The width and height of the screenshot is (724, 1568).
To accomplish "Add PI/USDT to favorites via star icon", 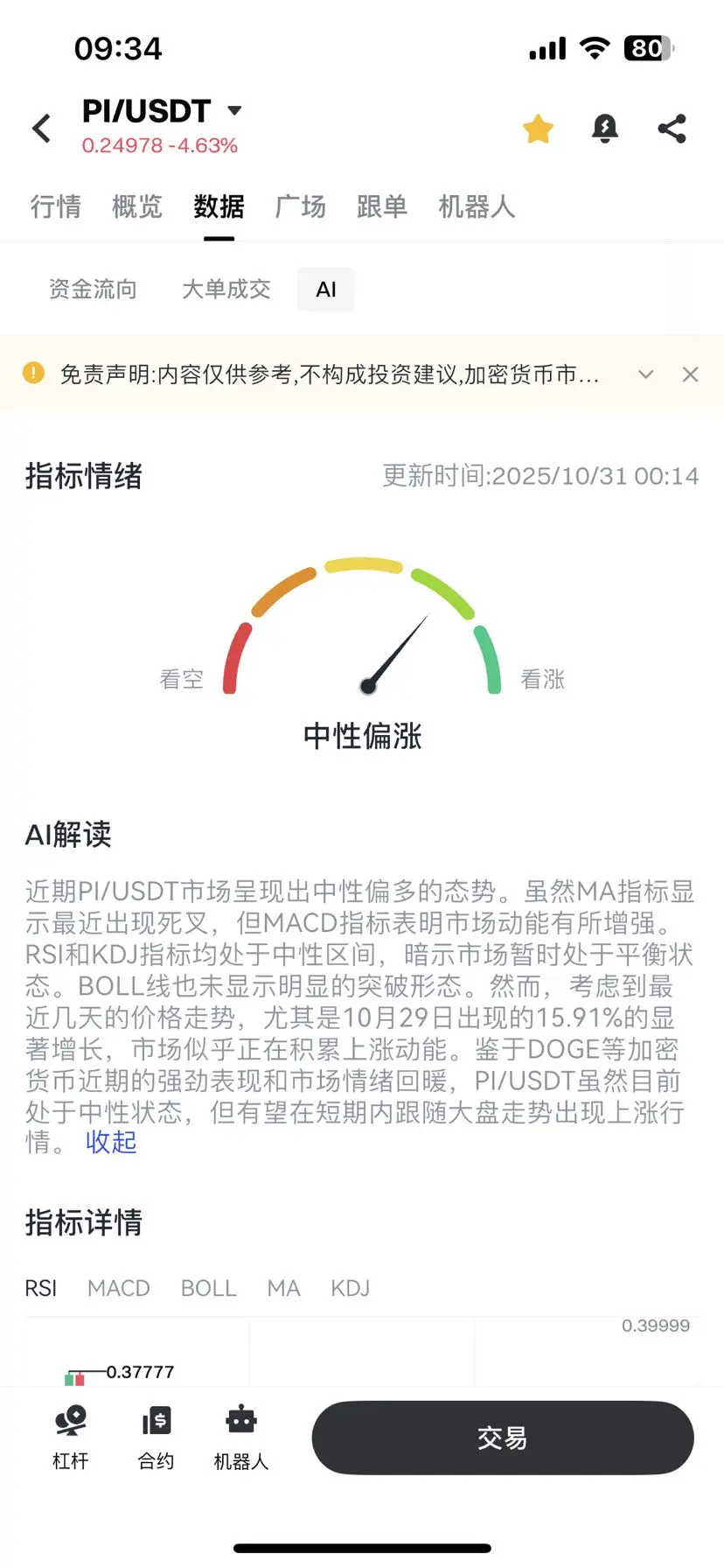I will pos(538,128).
